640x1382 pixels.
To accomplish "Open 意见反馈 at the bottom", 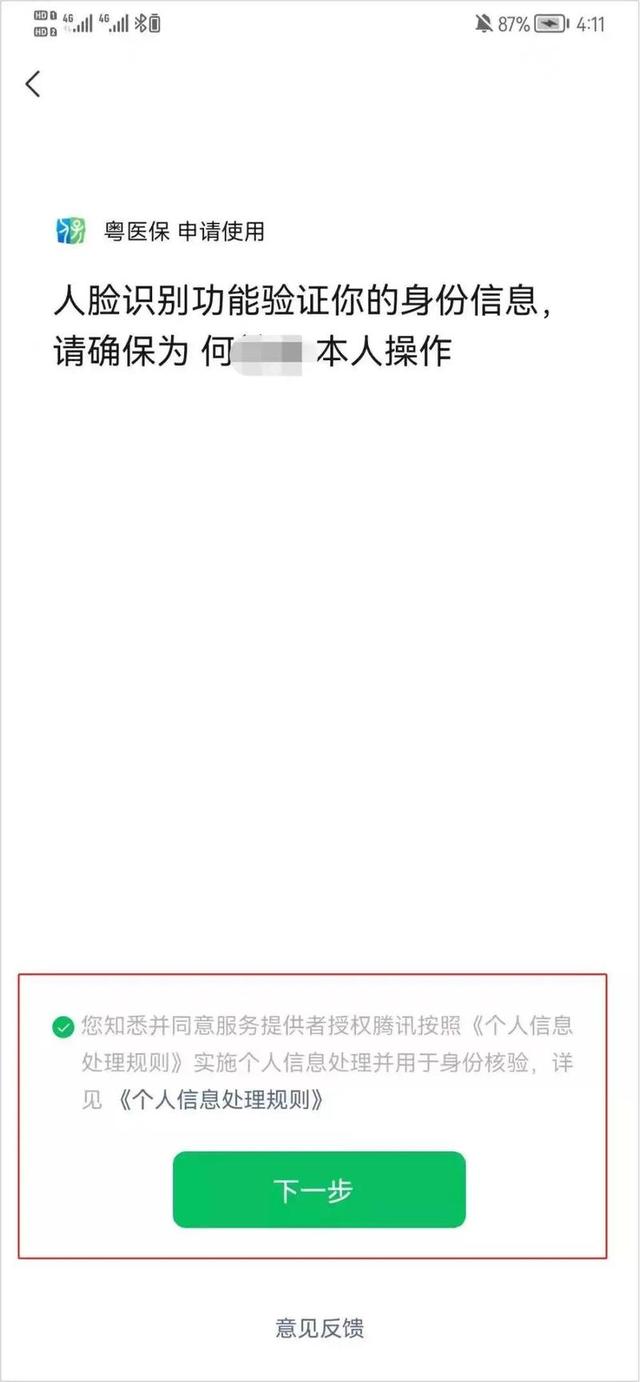I will tap(319, 1328).
